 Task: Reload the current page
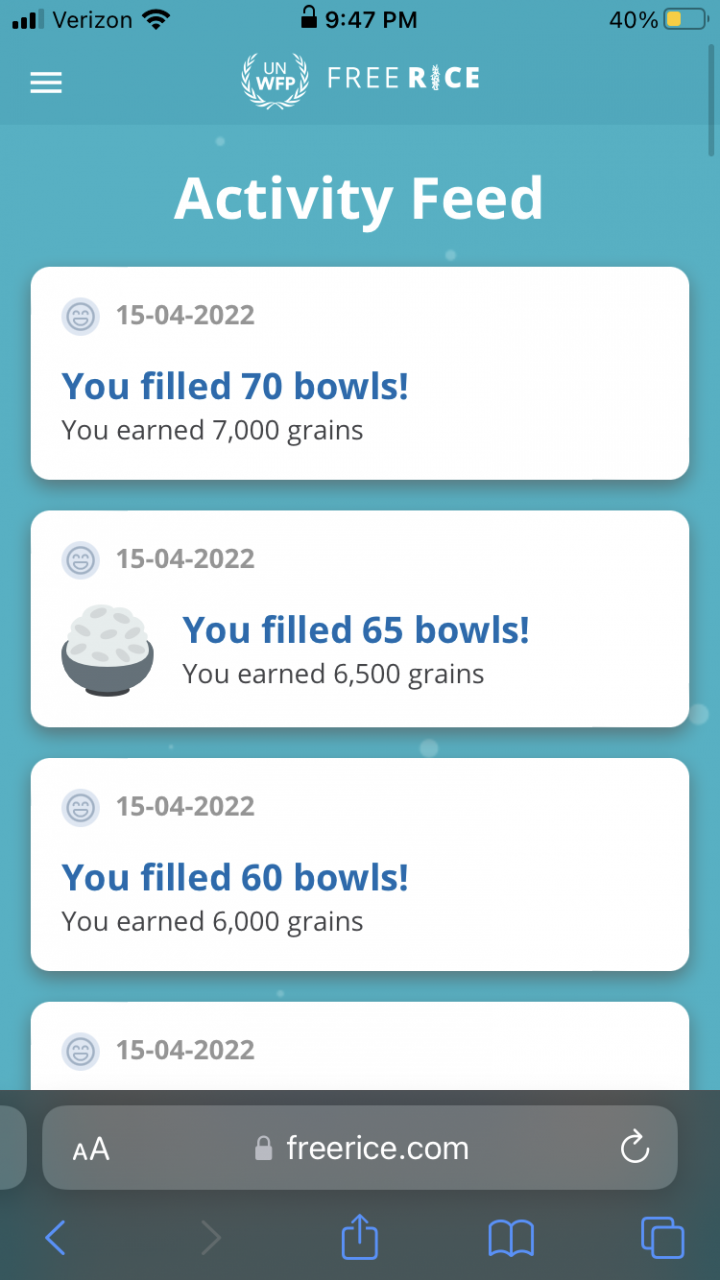[x=635, y=1148]
